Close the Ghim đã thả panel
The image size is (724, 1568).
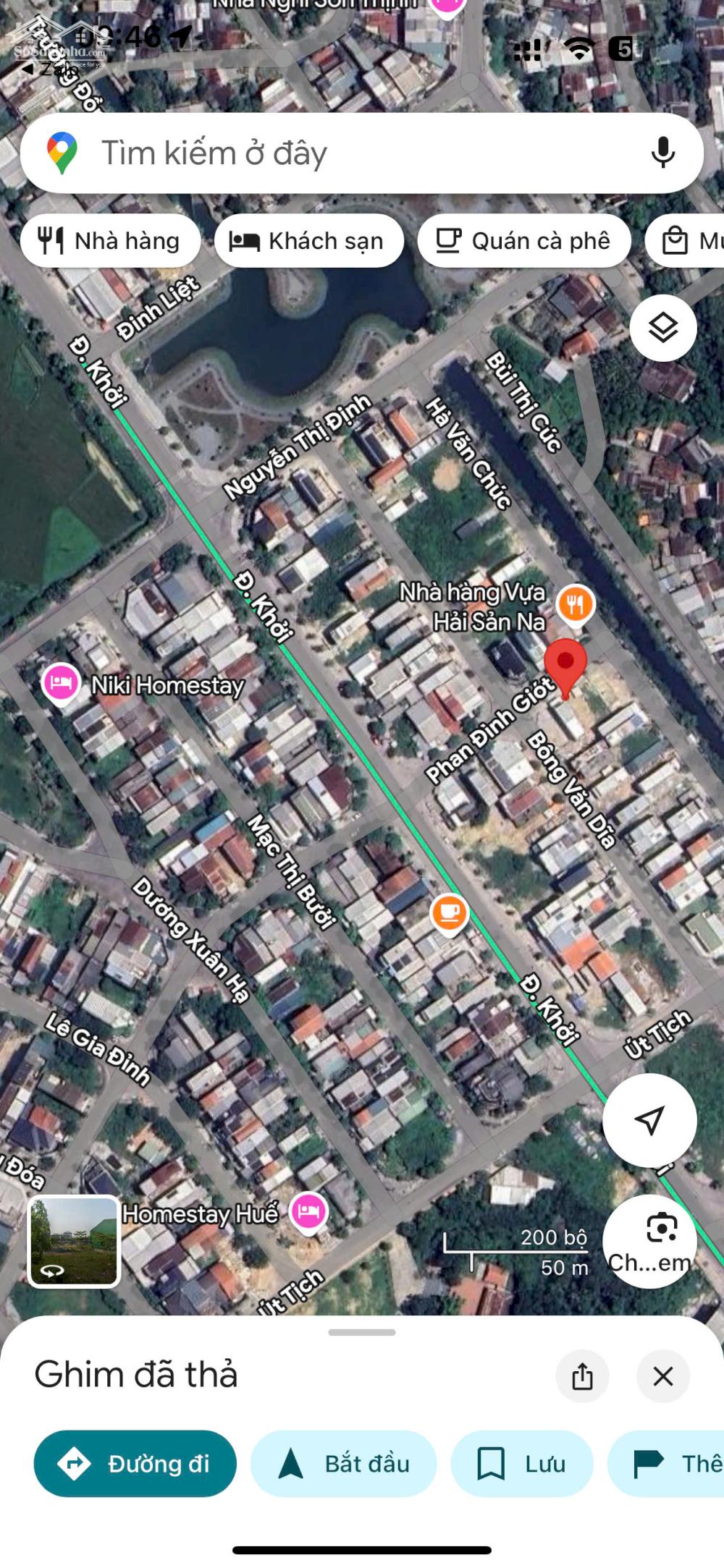coord(662,1376)
